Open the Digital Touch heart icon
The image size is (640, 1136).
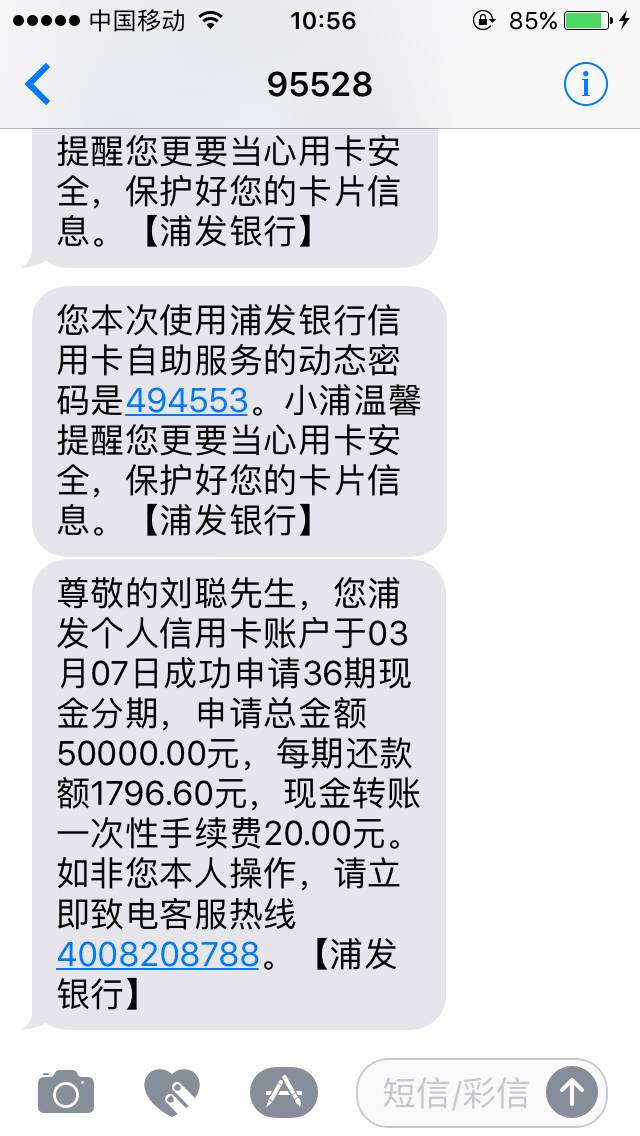pos(172,1091)
